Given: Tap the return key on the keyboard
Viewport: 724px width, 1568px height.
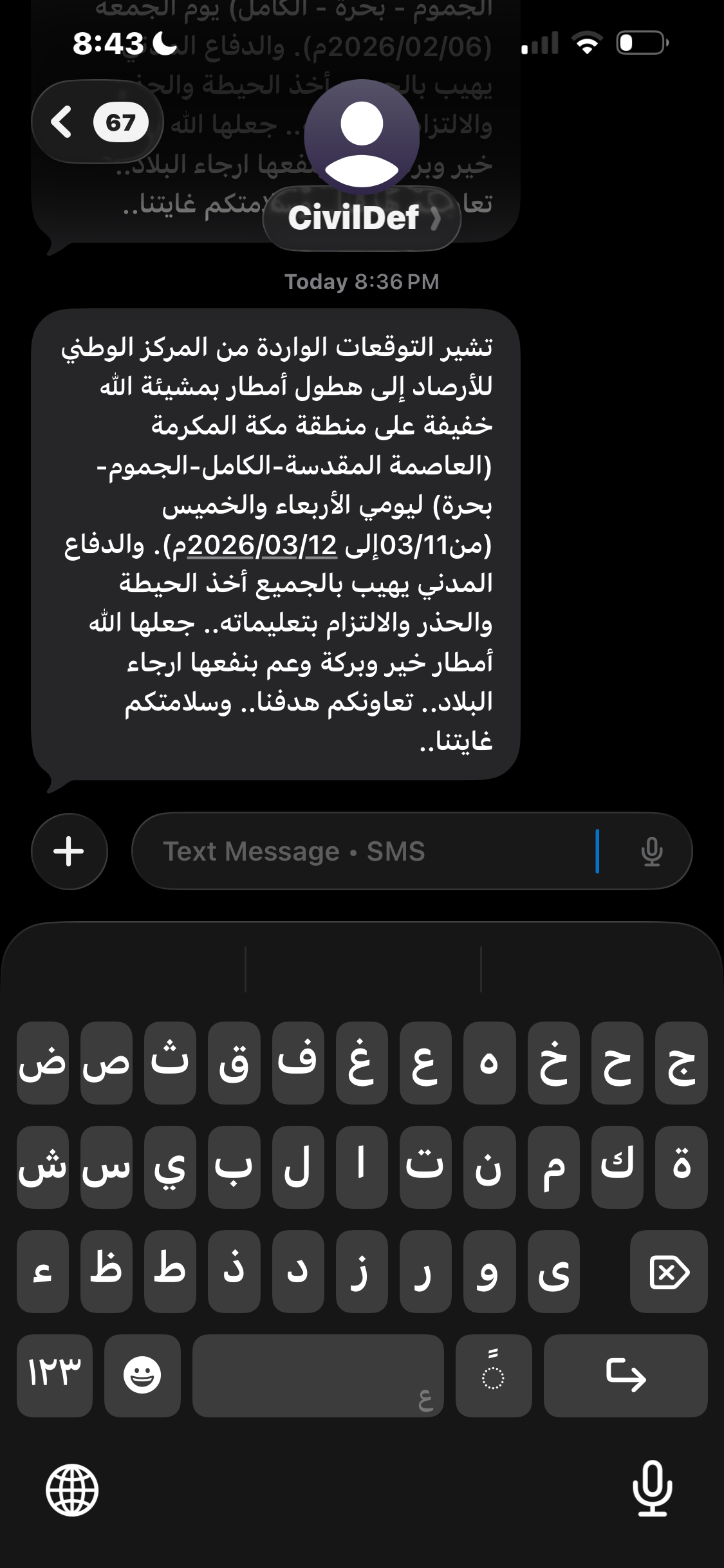Looking at the screenshot, I should 625,1376.
